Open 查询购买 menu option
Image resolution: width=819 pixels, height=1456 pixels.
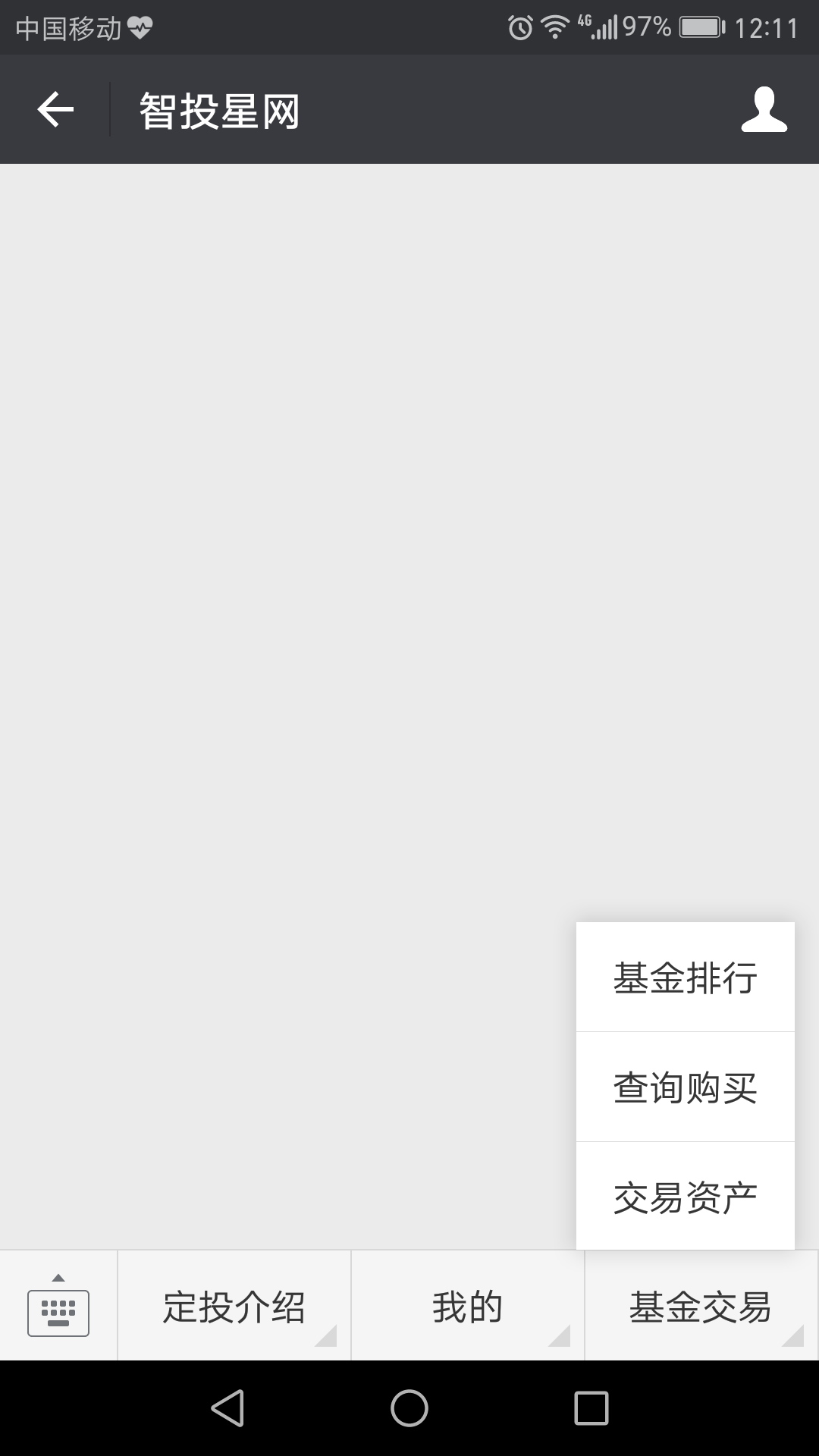[685, 1087]
